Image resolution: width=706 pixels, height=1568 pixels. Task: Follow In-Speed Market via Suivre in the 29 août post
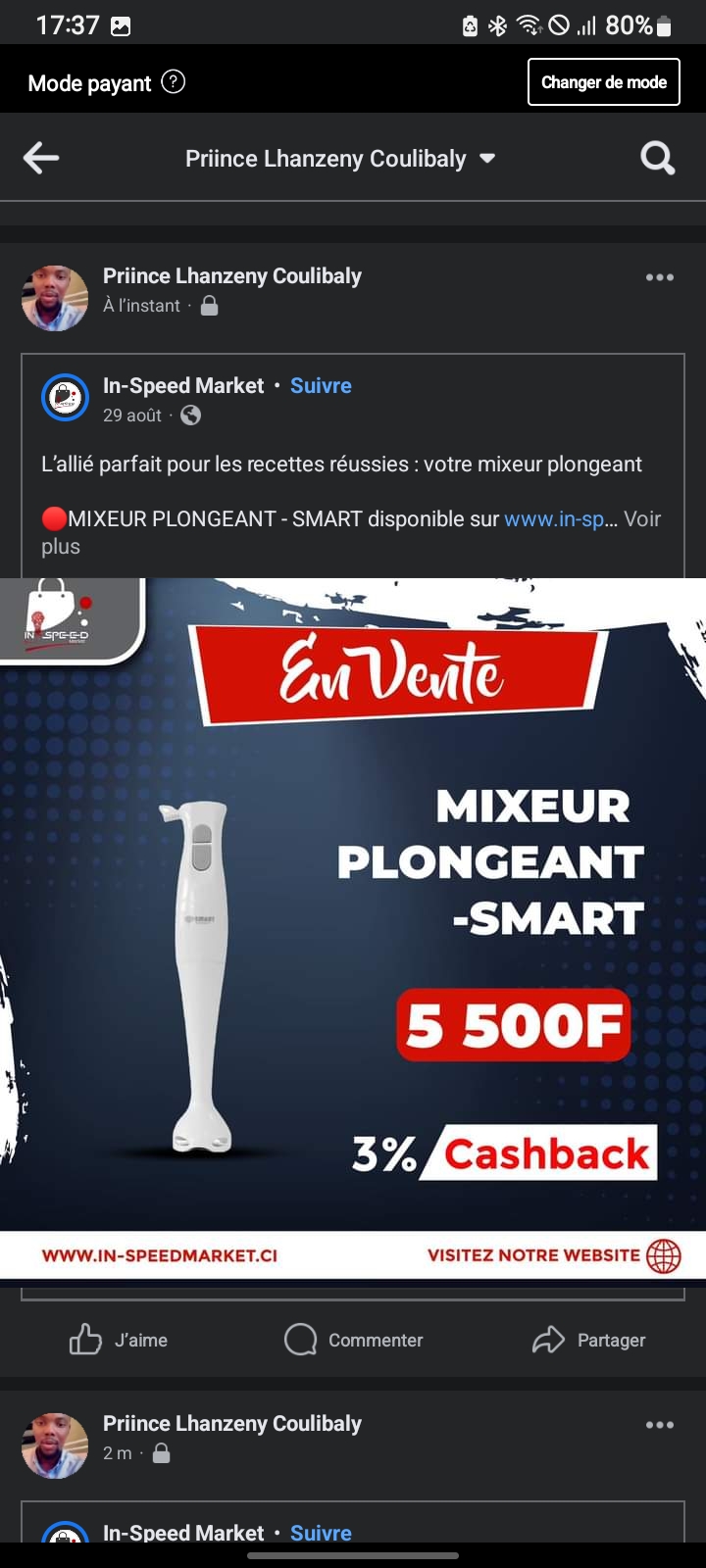coord(321,386)
